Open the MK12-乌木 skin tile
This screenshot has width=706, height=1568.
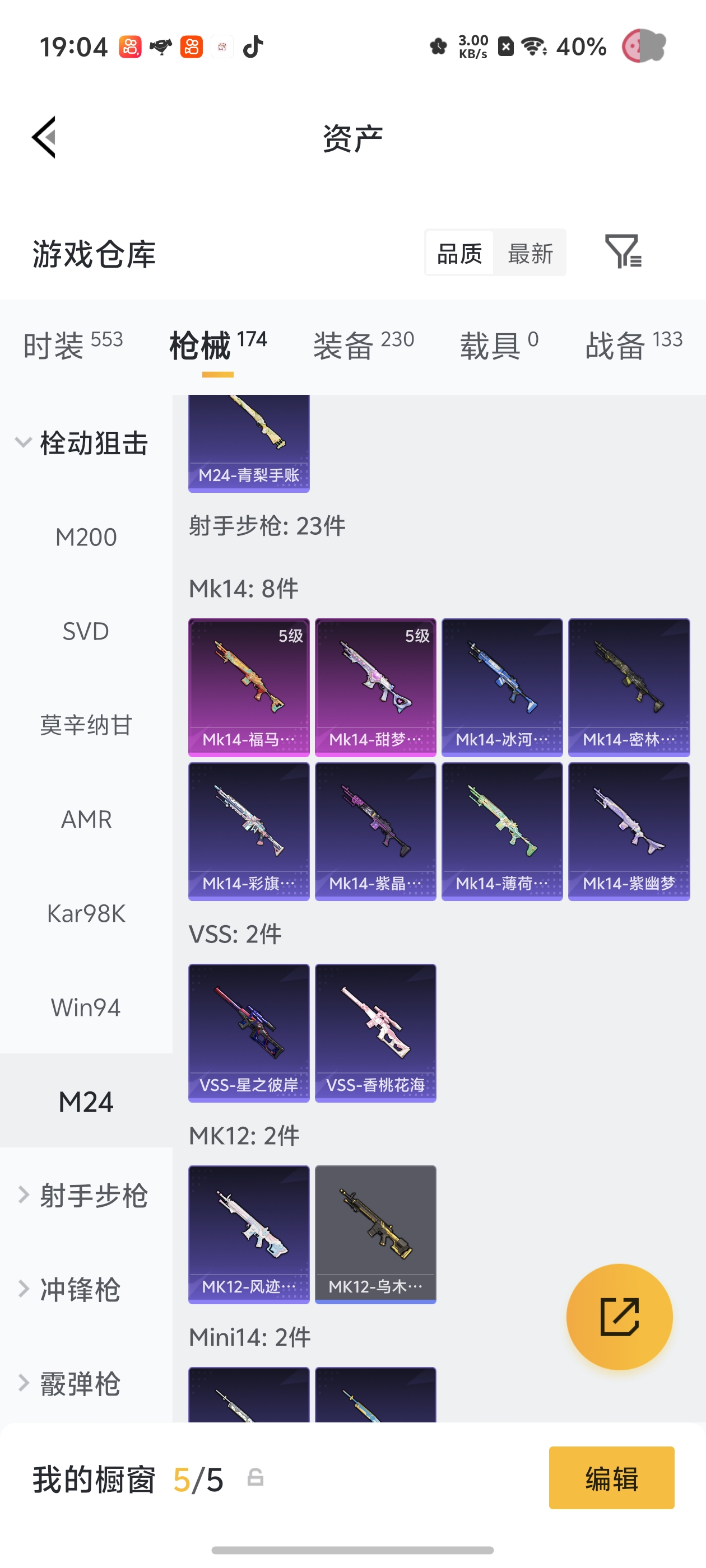(x=375, y=1234)
